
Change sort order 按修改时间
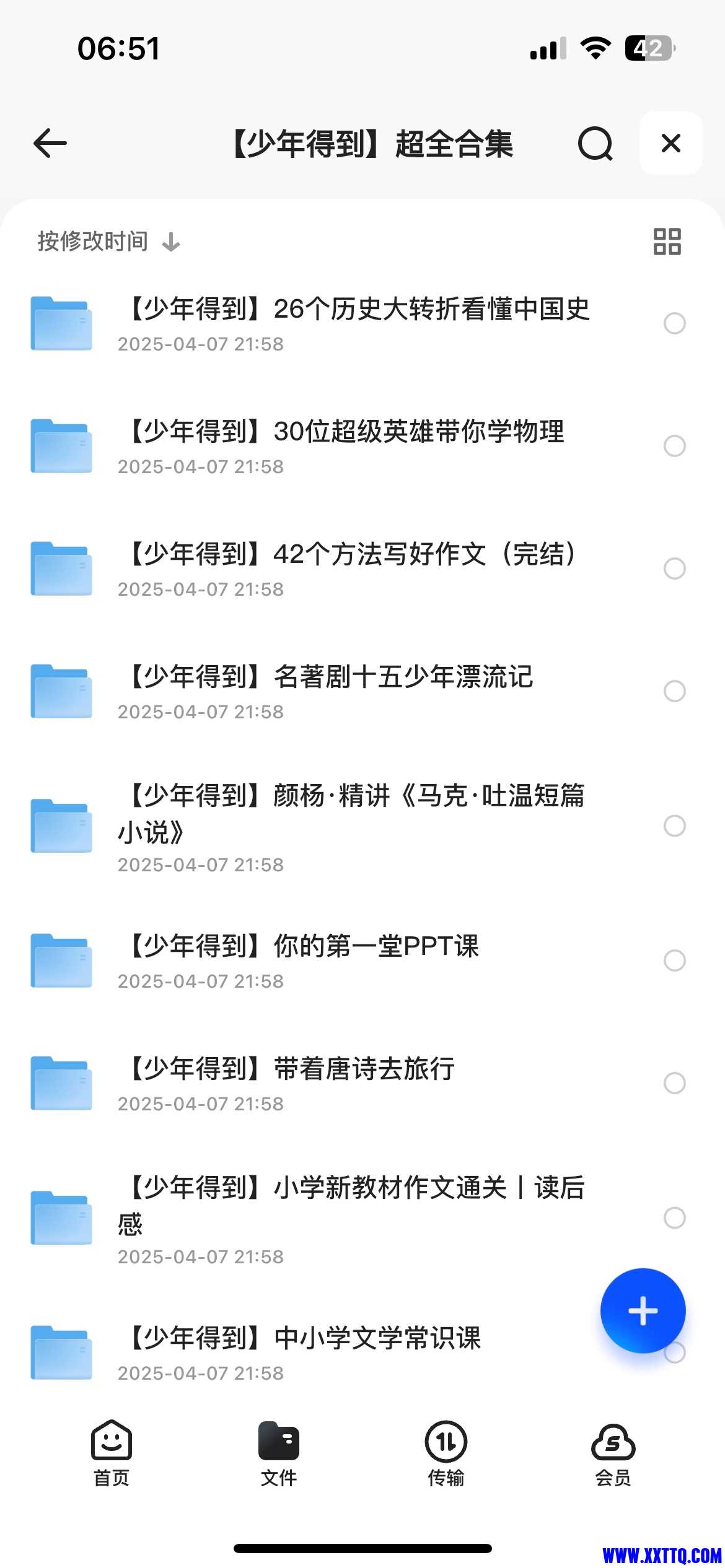[x=108, y=242]
